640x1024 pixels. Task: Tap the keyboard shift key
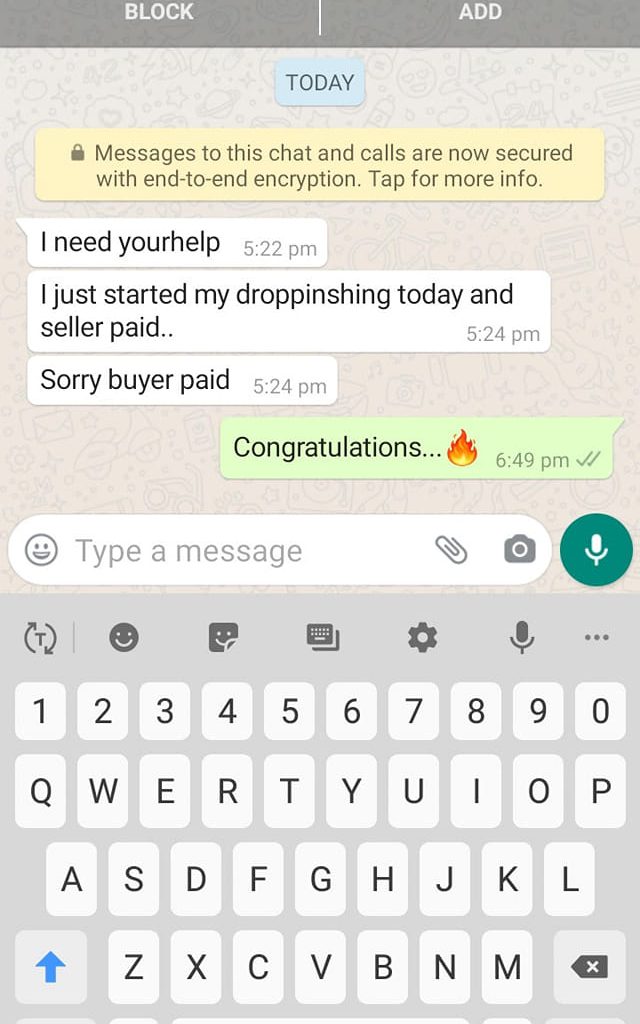[50, 966]
